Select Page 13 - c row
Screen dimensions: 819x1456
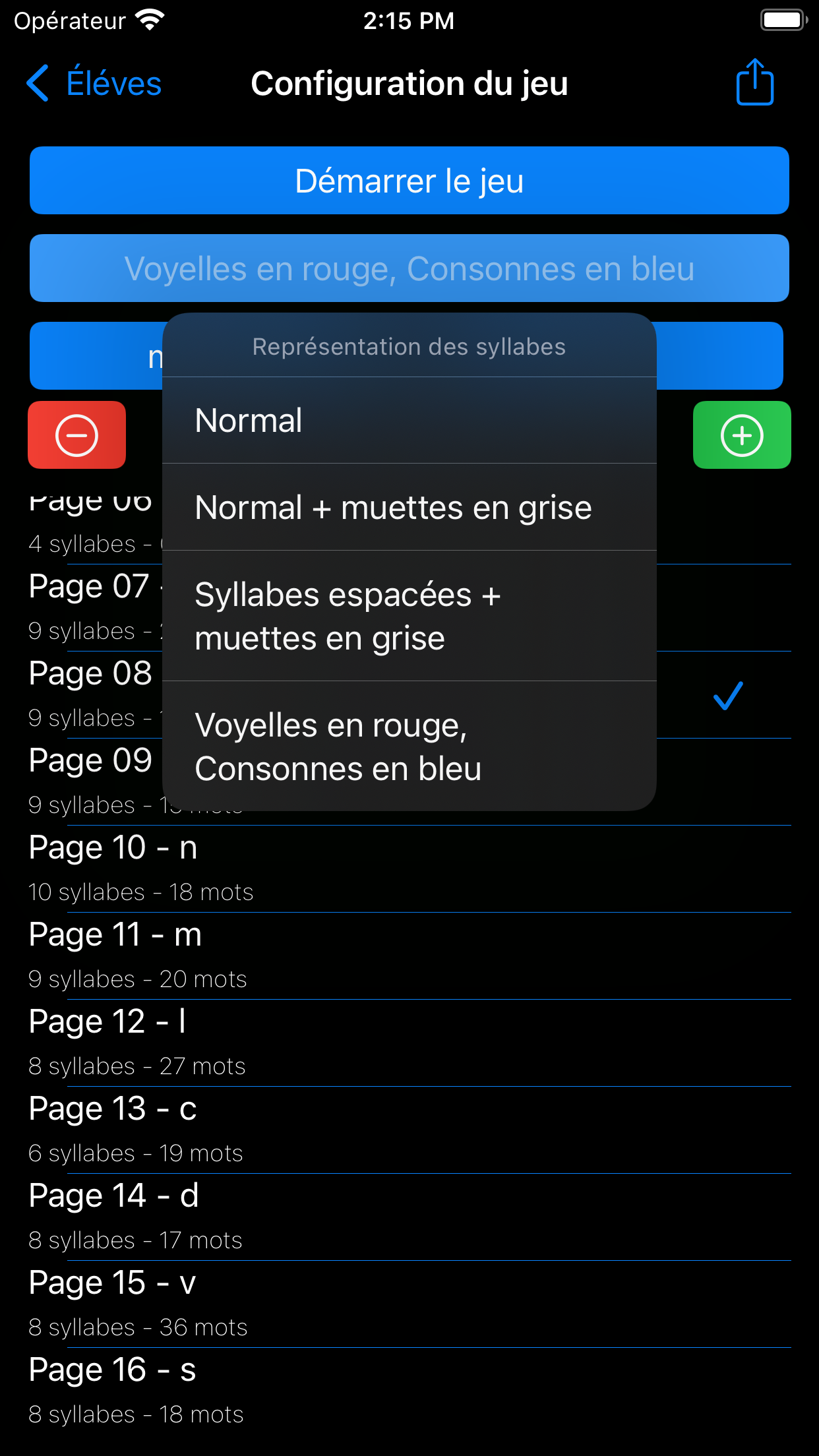click(409, 1130)
